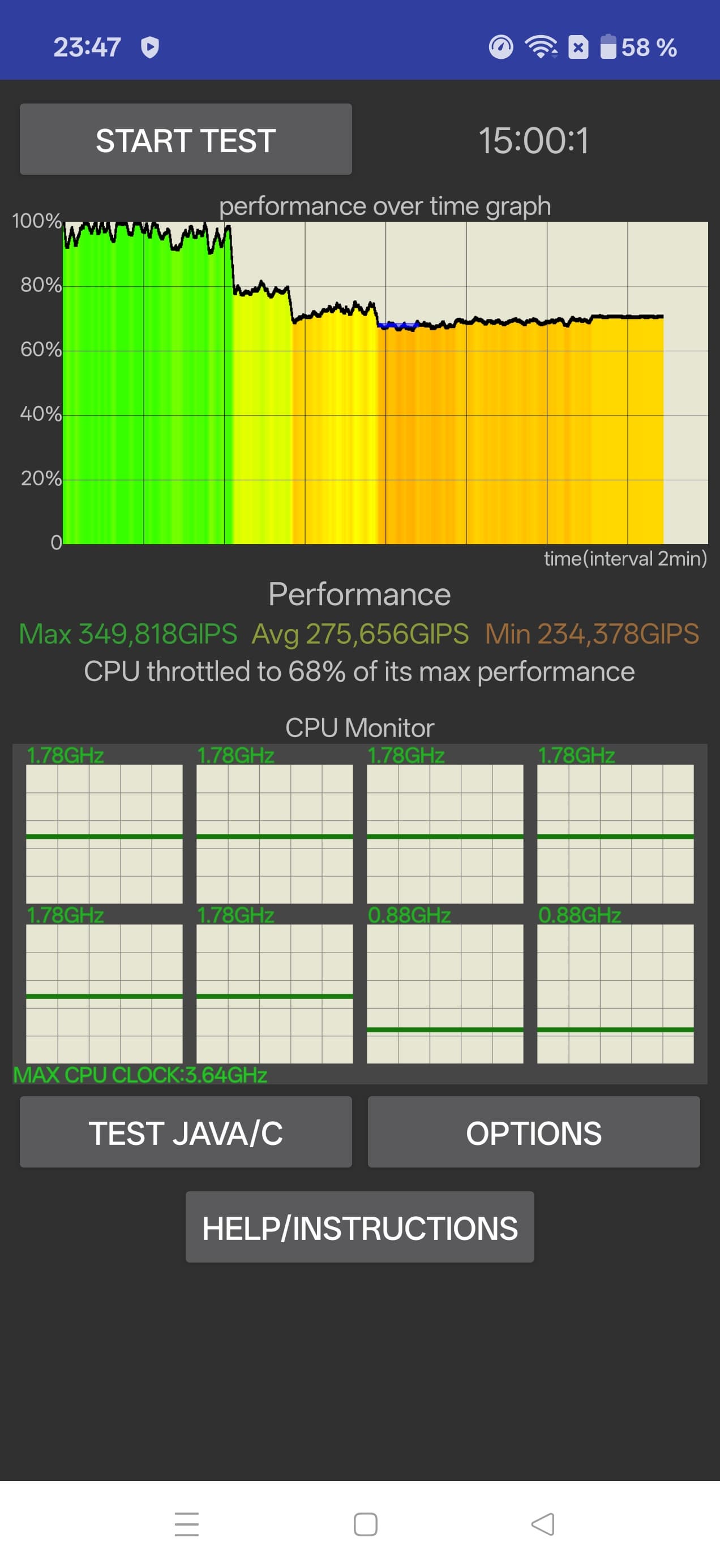Open HELP/INSTRUCTIONS
The width and height of the screenshot is (720, 1568).
(359, 1227)
